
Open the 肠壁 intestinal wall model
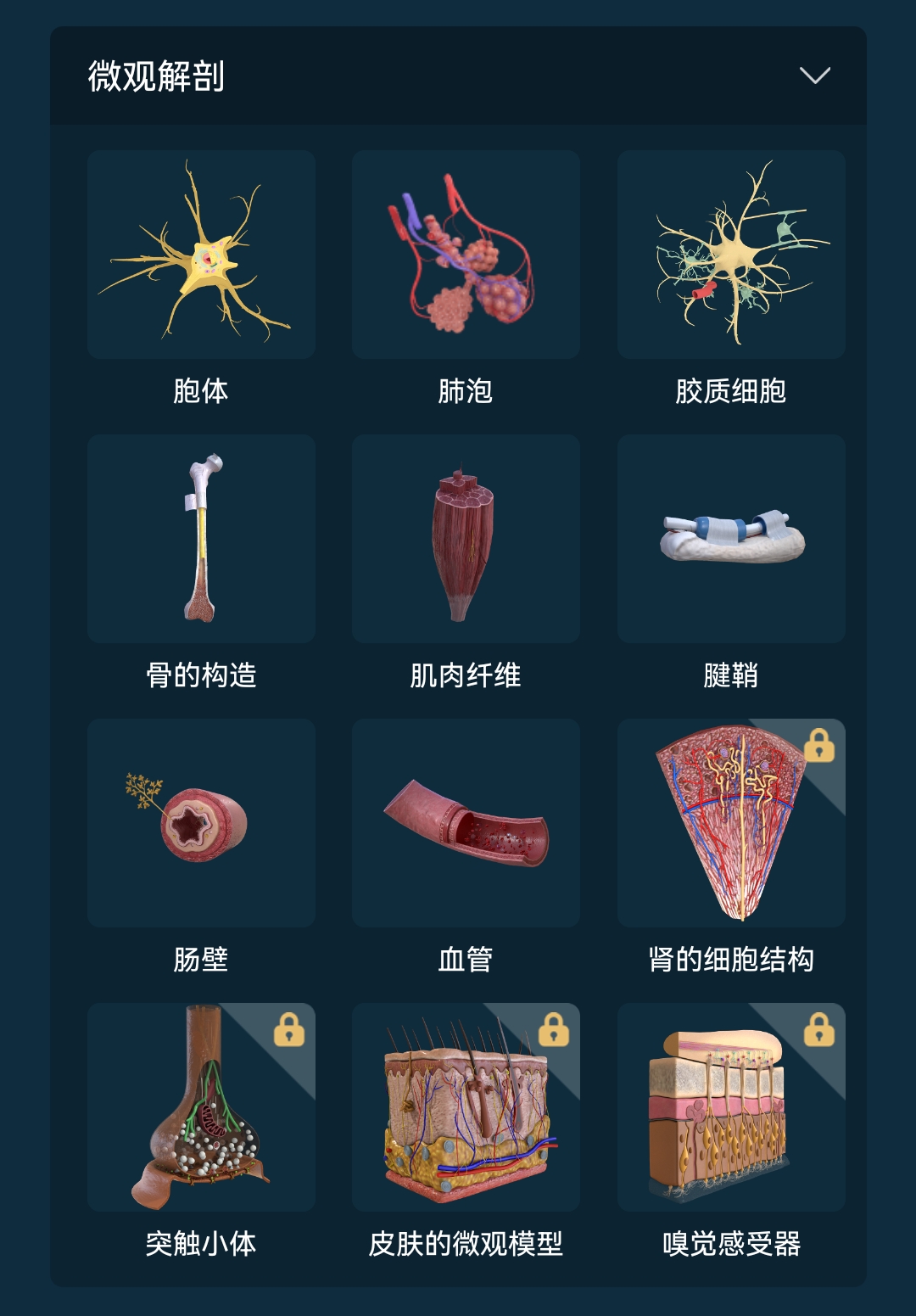point(201,821)
